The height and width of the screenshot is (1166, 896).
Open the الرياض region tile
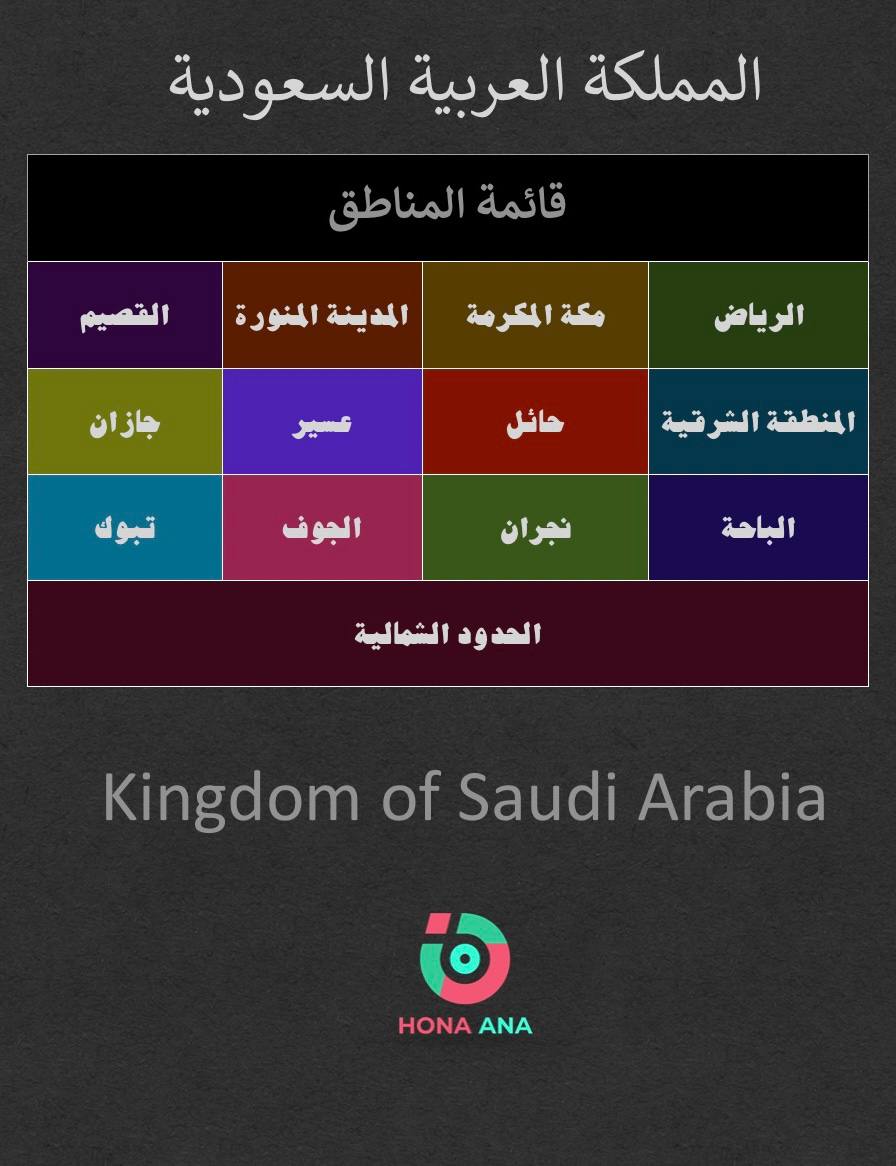pyautogui.click(x=758, y=316)
